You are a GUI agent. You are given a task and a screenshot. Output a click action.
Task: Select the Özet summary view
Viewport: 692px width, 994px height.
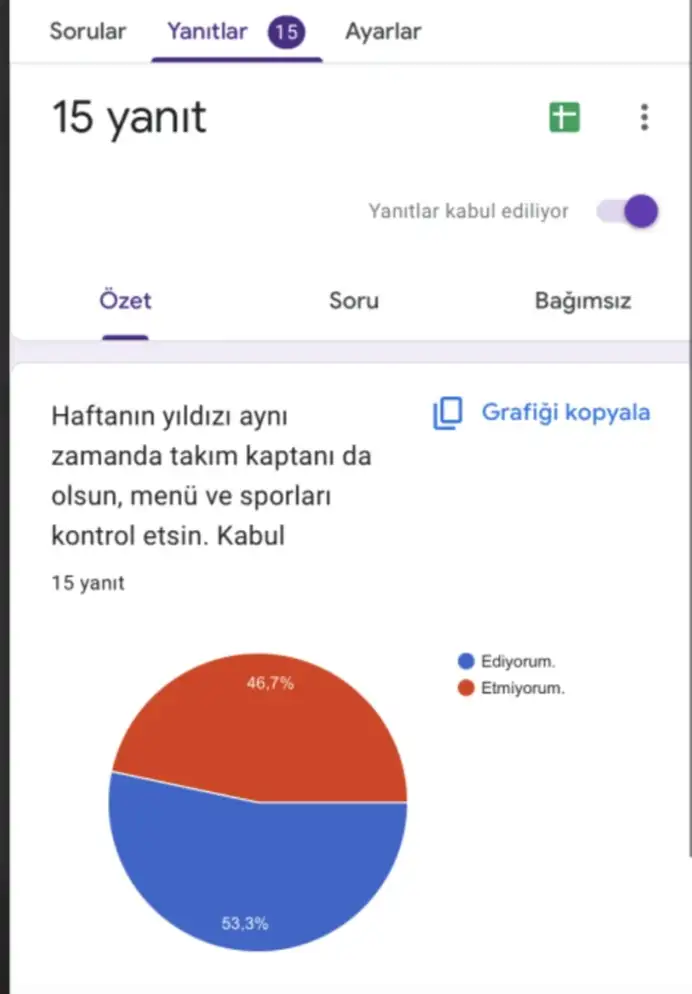(125, 300)
